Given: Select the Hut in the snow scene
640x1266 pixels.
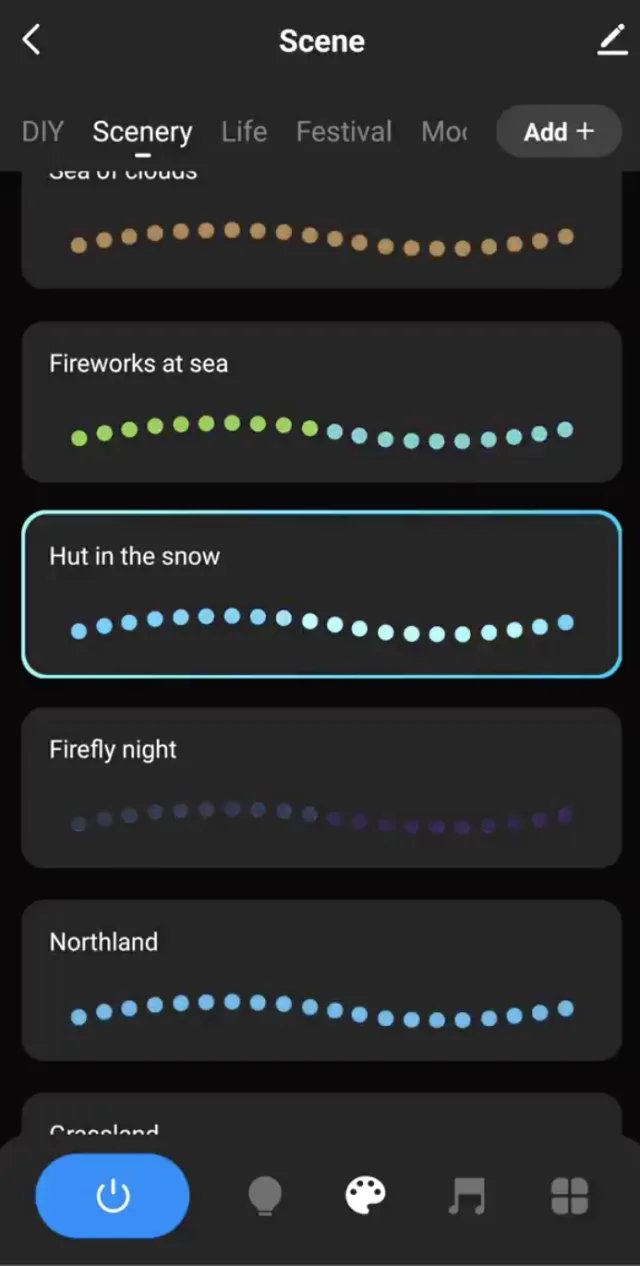Looking at the screenshot, I should 321,594.
